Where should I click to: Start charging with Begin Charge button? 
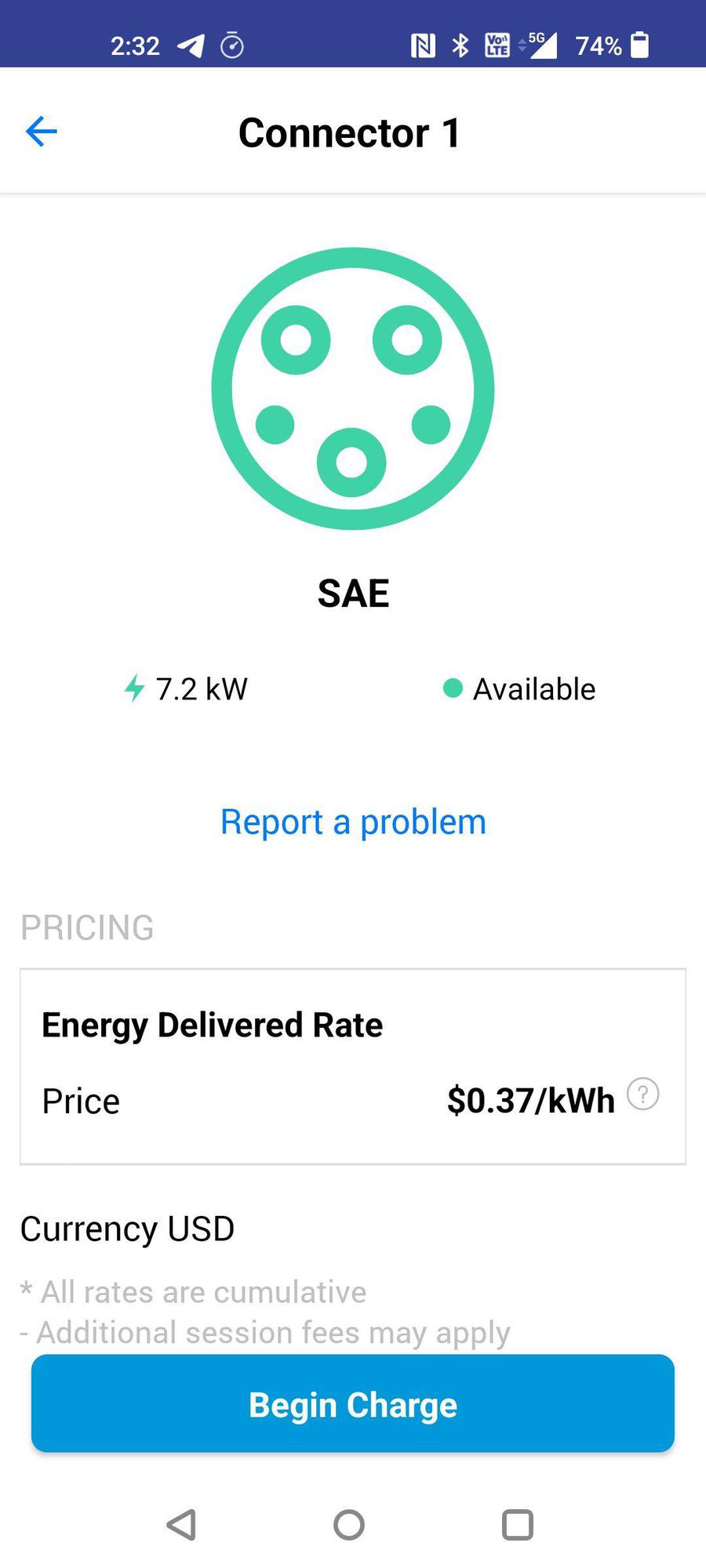(x=353, y=1404)
